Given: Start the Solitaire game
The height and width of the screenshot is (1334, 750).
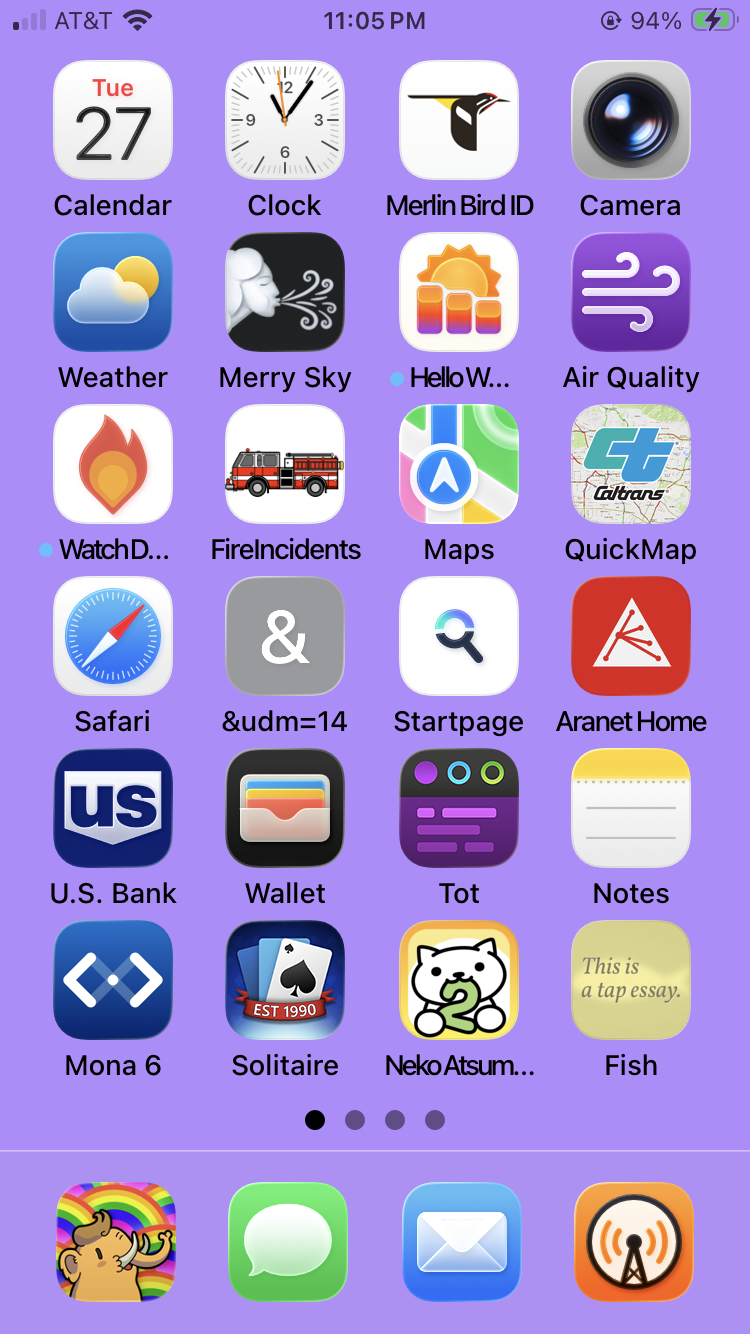Looking at the screenshot, I should pyautogui.click(x=285, y=980).
